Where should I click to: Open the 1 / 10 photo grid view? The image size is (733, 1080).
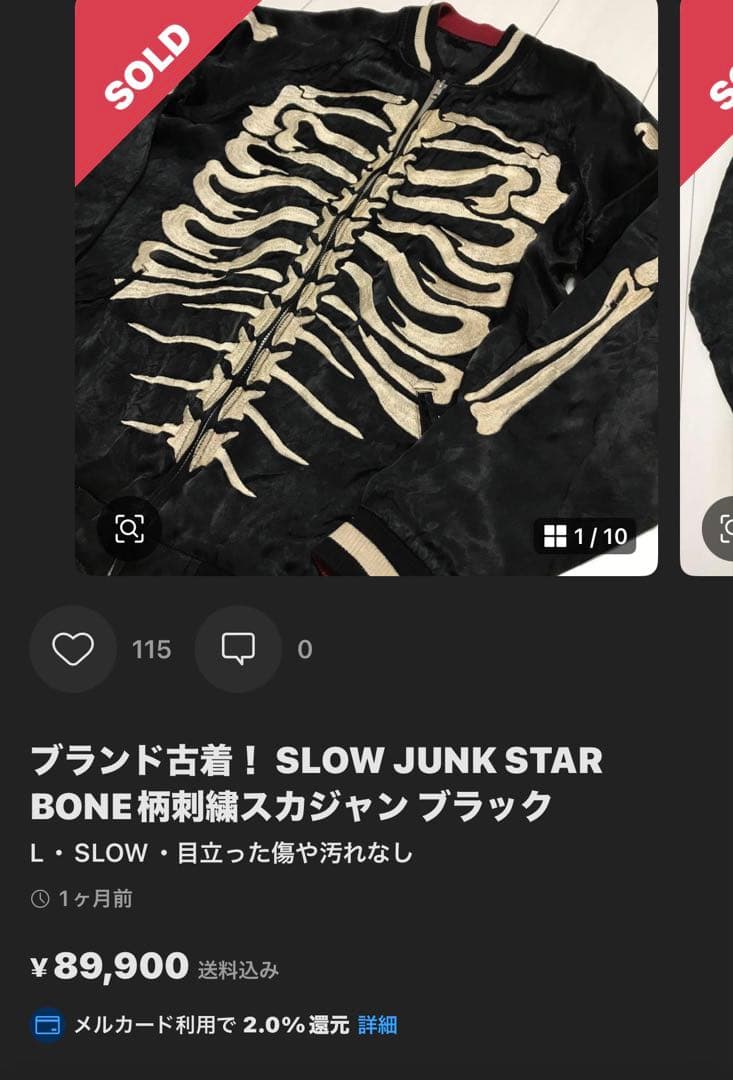click(x=586, y=536)
